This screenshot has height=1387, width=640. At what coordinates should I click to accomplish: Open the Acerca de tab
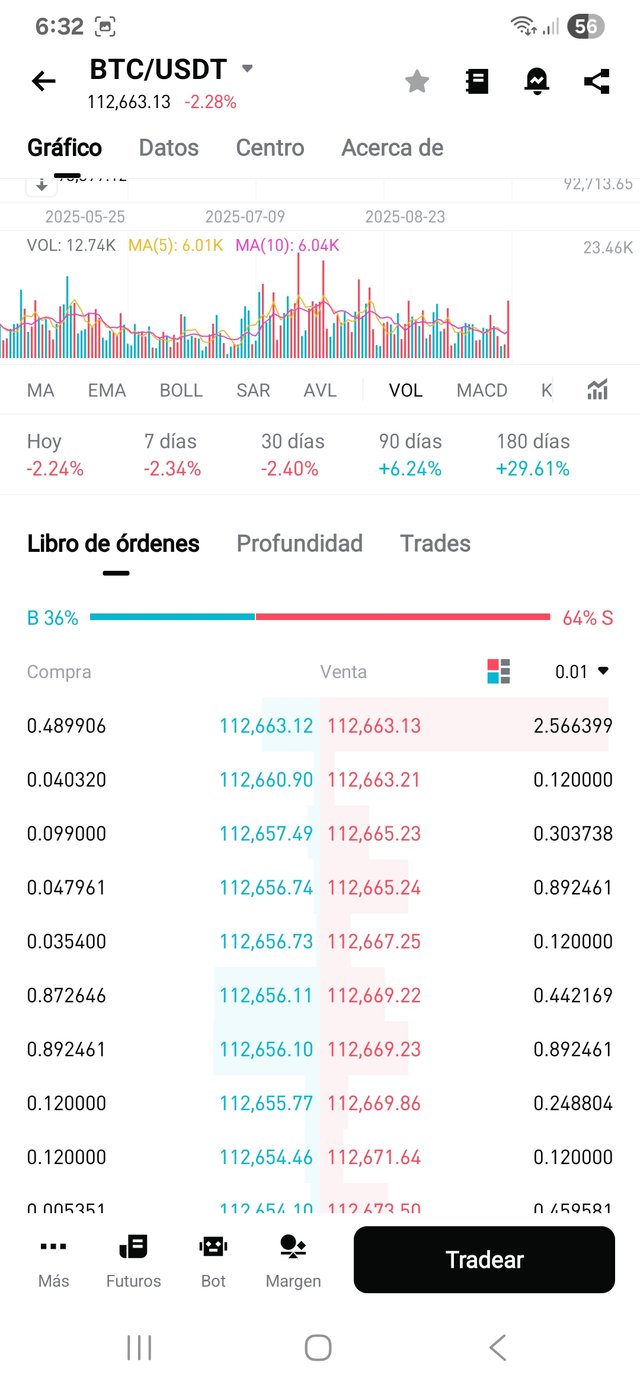click(392, 148)
